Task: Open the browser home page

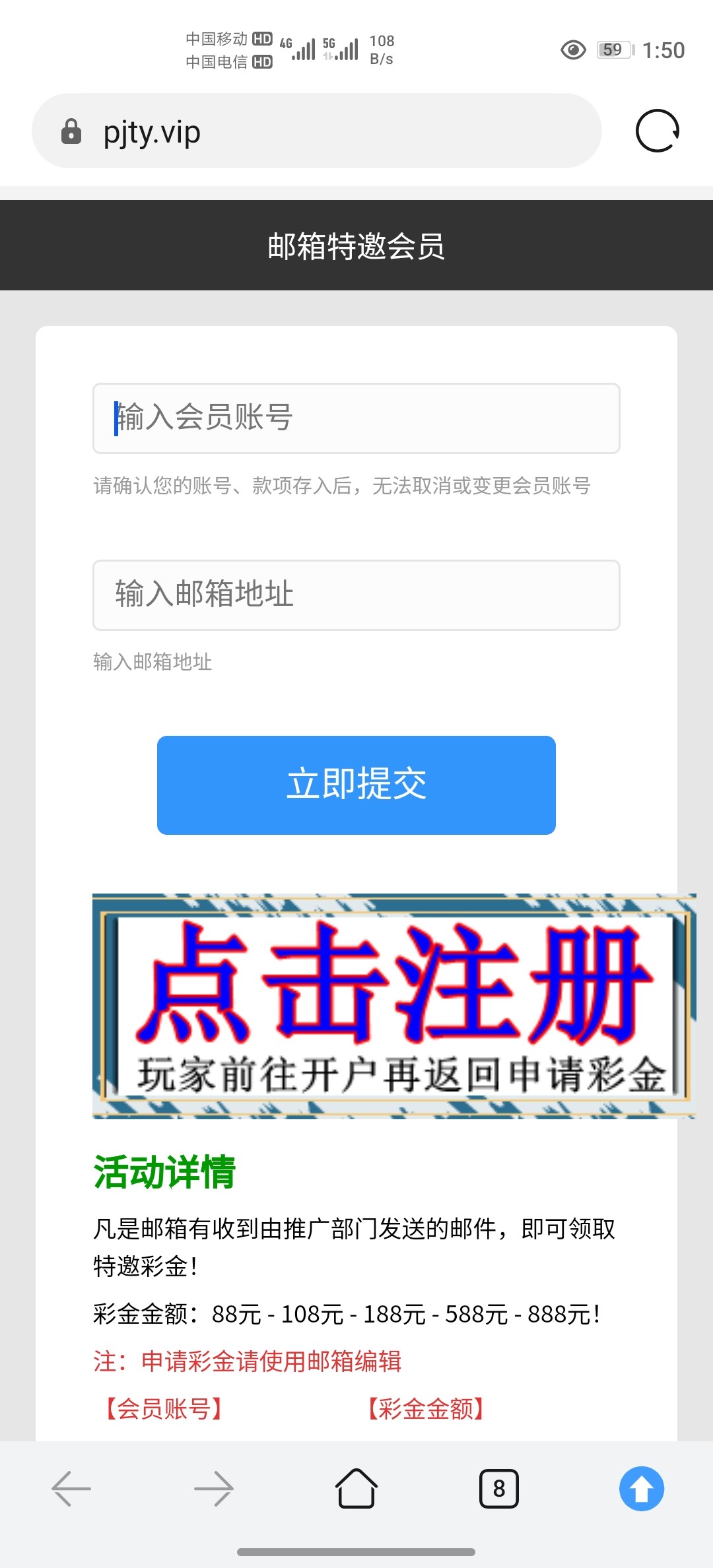Action: [x=356, y=1489]
